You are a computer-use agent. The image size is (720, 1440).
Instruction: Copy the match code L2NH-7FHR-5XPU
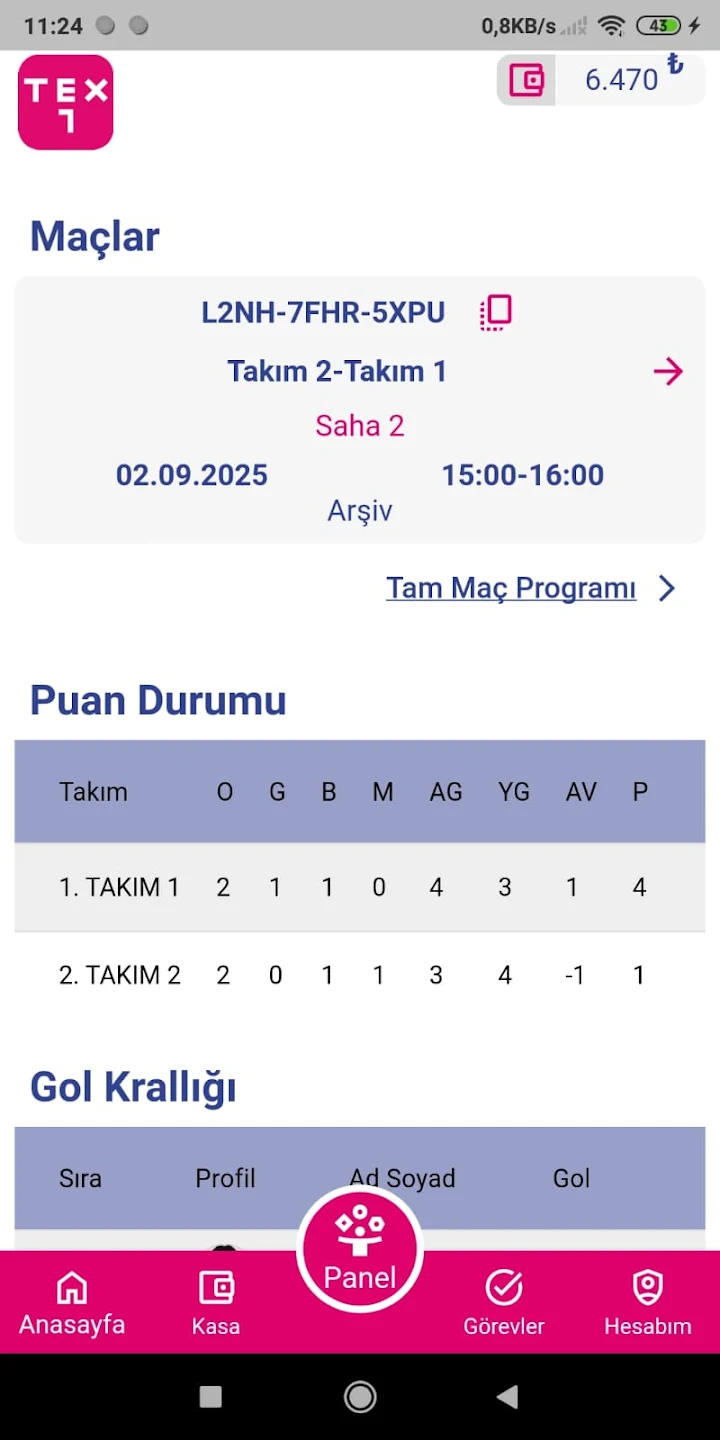pos(495,311)
